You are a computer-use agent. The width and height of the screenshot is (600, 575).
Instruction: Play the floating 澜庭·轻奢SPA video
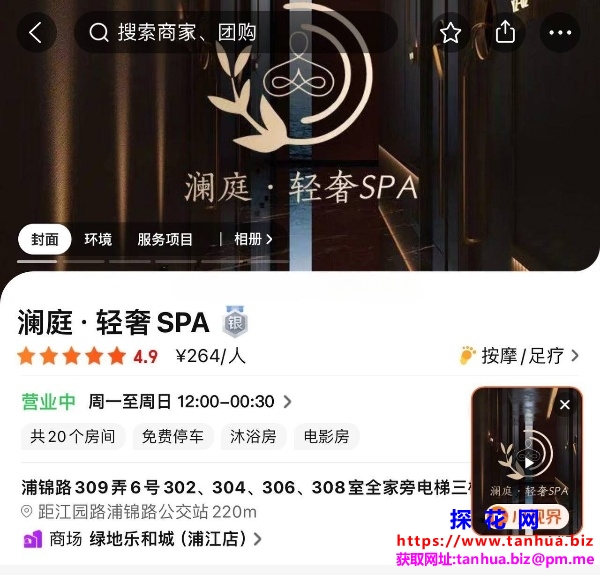[x=527, y=460]
